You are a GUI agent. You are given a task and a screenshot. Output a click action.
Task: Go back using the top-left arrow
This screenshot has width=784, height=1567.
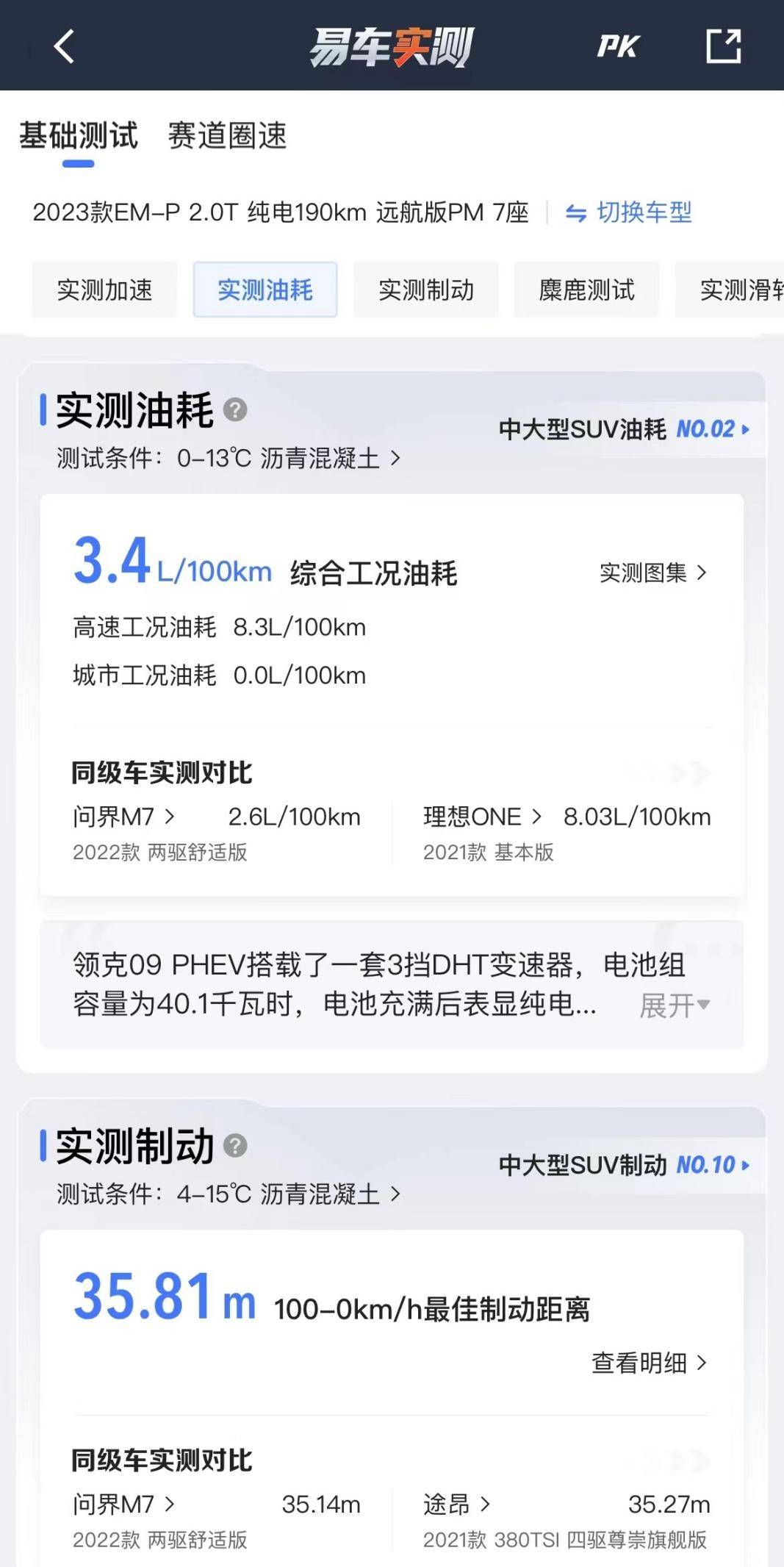tap(65, 46)
